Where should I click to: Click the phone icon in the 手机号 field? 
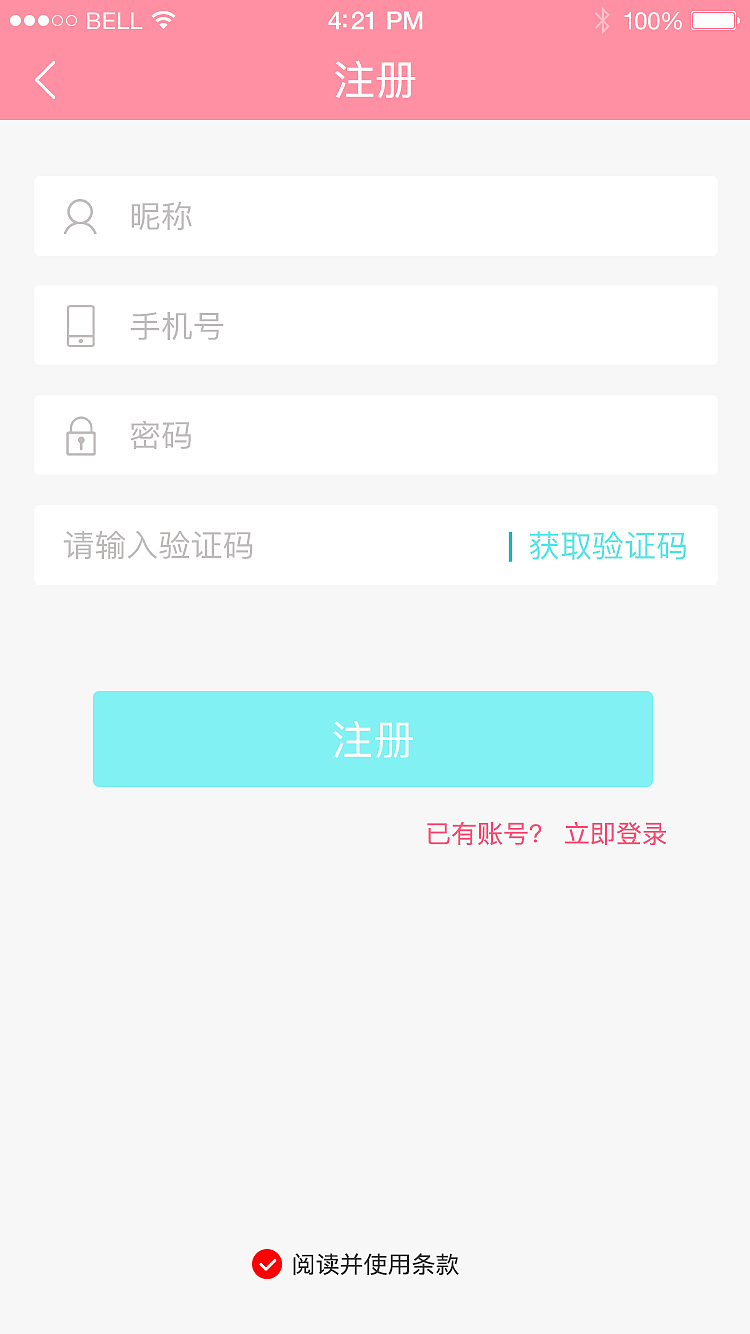click(x=80, y=326)
